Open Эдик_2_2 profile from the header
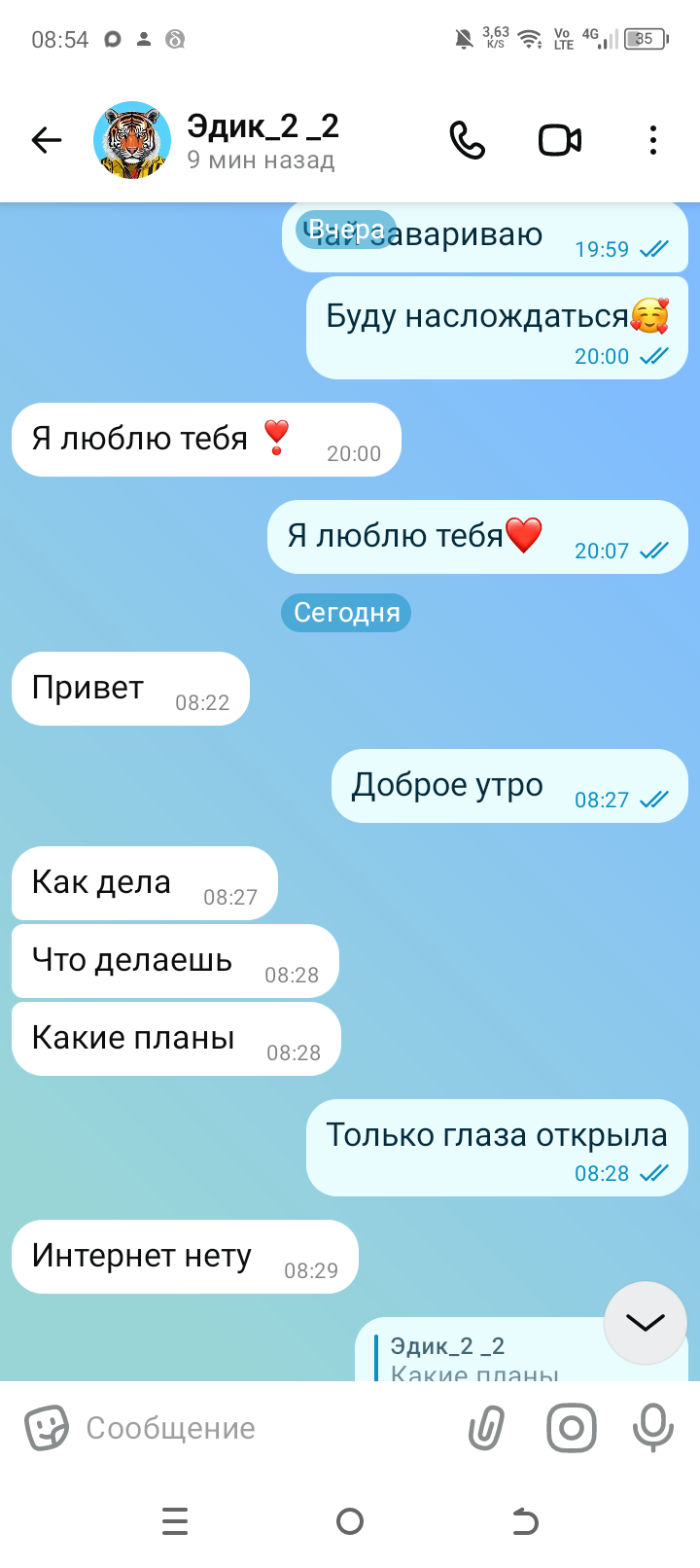 (x=262, y=140)
